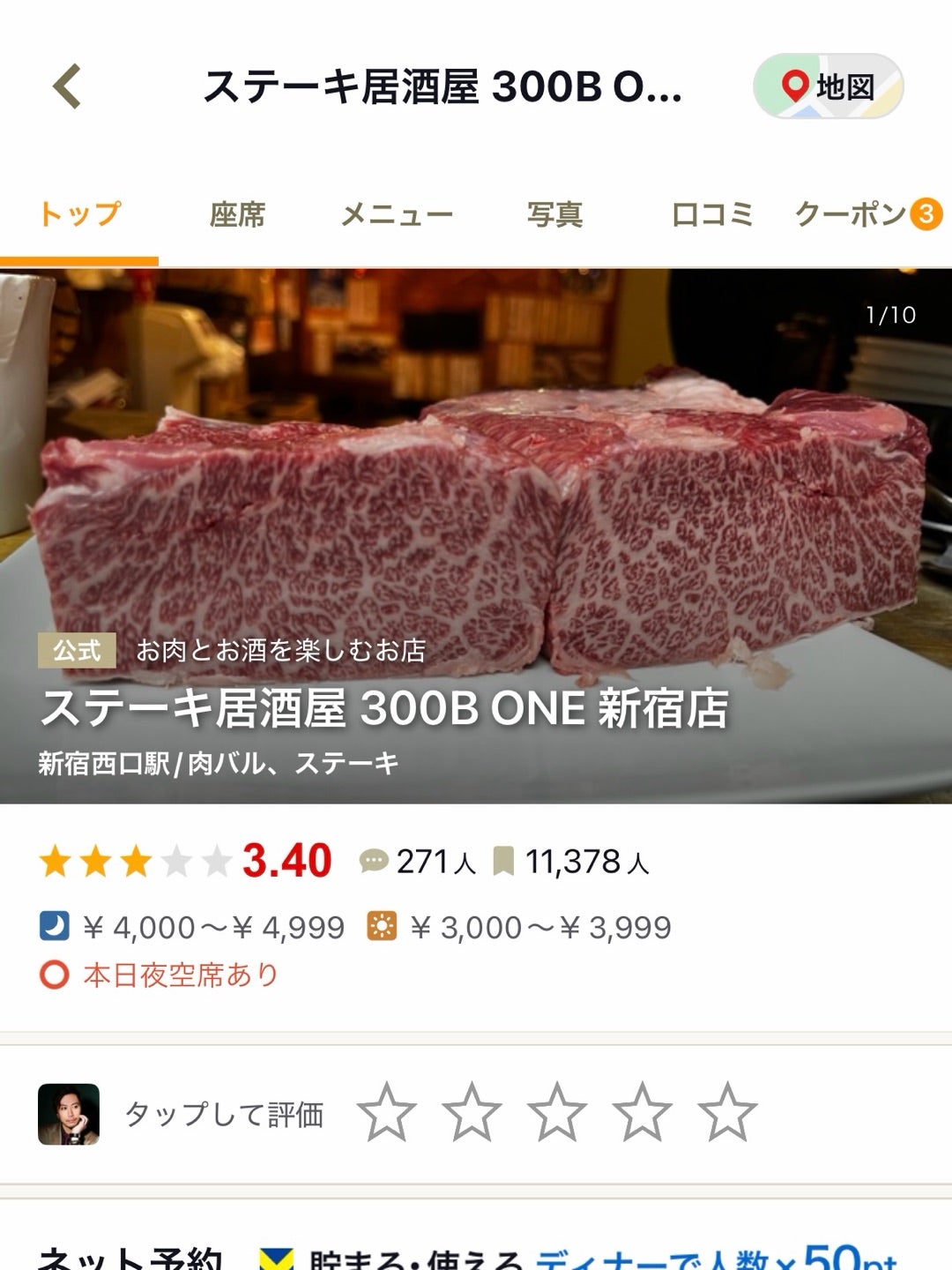Tap the 11,378人 bookmark count
The width and height of the screenshot is (952, 1270).
573,862
